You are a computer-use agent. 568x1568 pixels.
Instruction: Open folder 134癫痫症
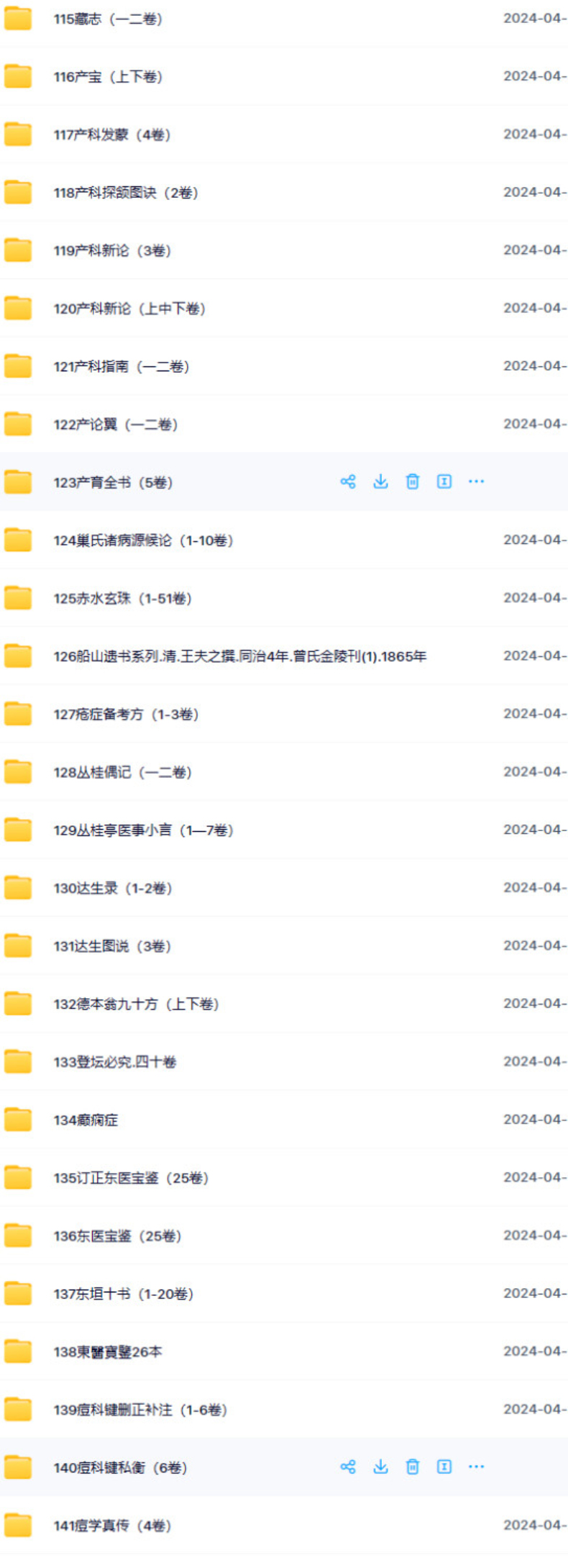[86, 1120]
